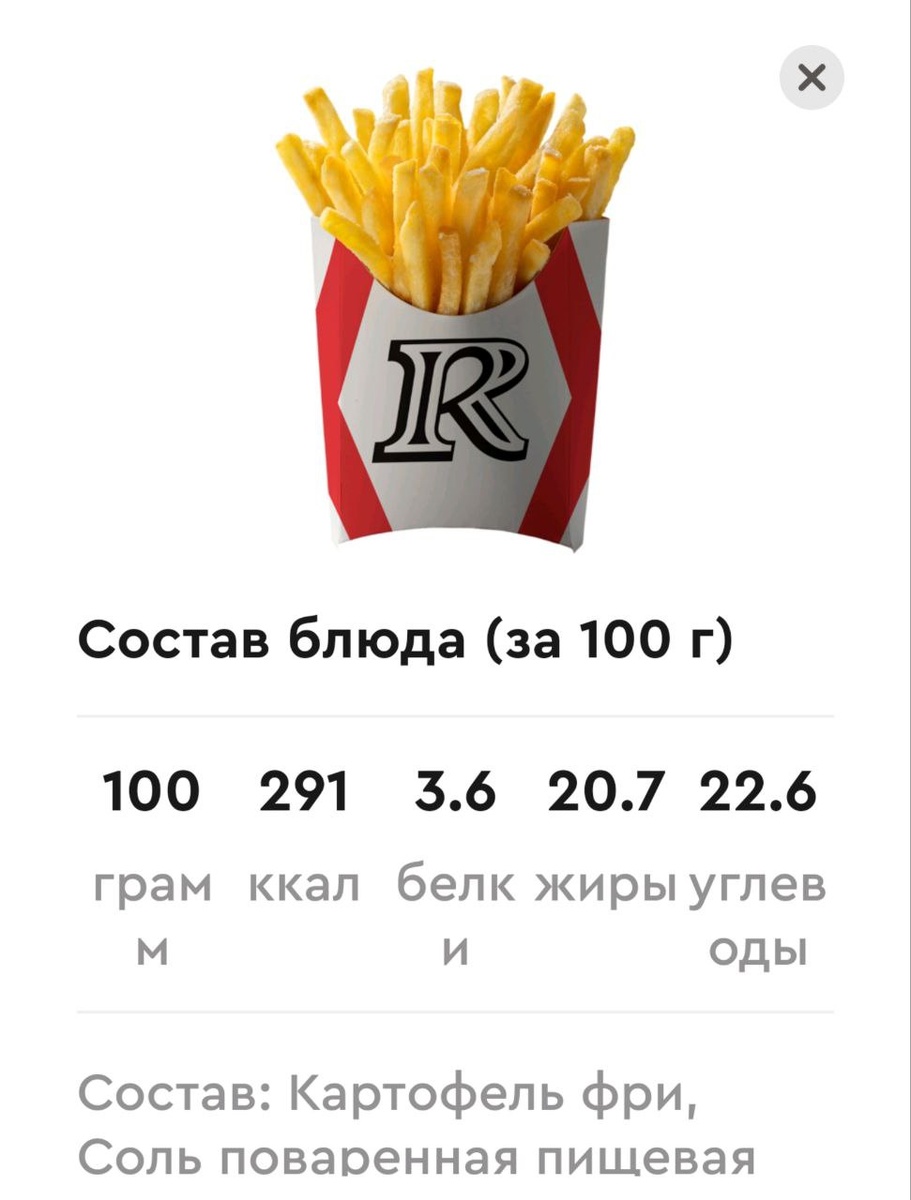Close the dish composition popup
Screen dimensions: 911x1200
[811, 77]
